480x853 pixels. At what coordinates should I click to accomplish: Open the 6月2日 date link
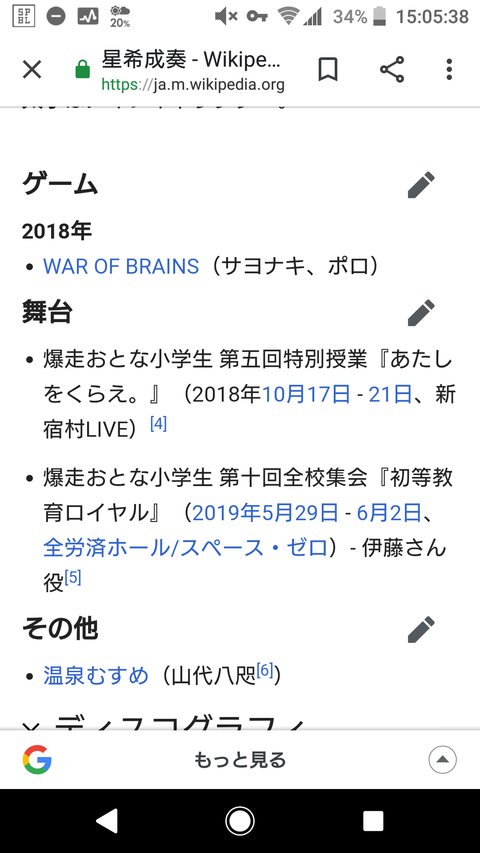click(389, 512)
